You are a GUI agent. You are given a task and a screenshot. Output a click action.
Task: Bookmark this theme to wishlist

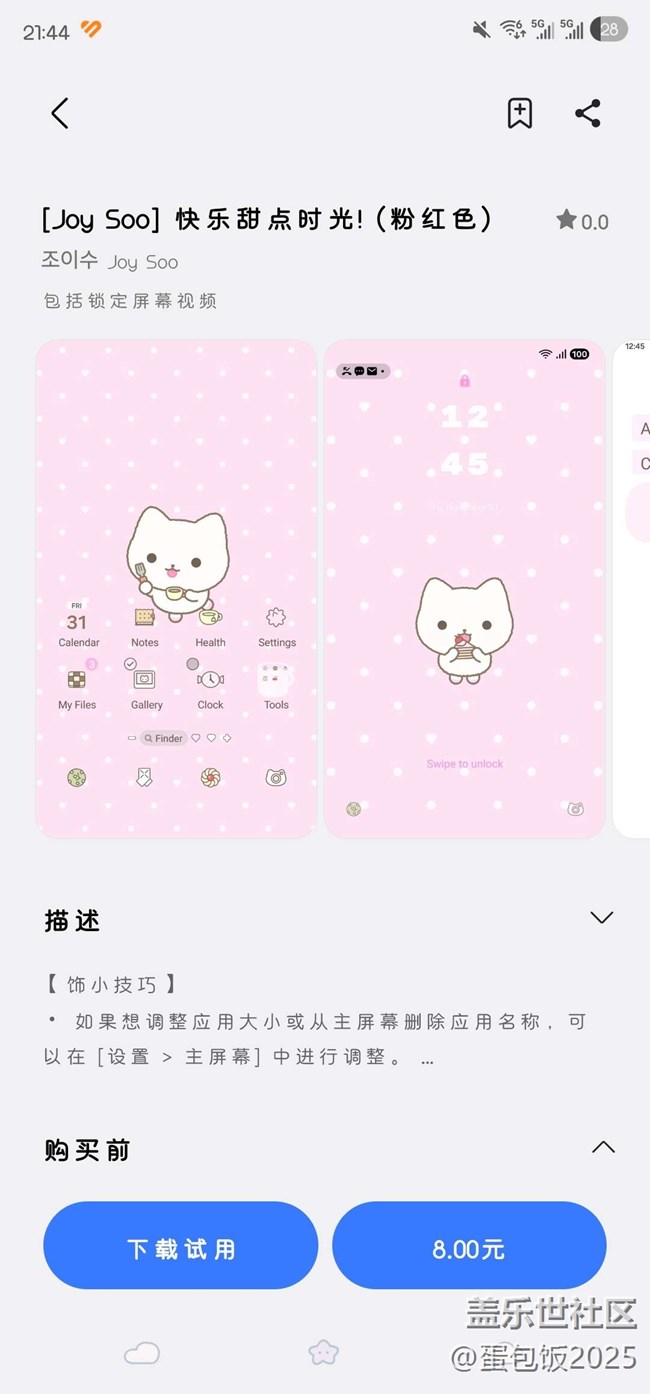click(x=519, y=114)
